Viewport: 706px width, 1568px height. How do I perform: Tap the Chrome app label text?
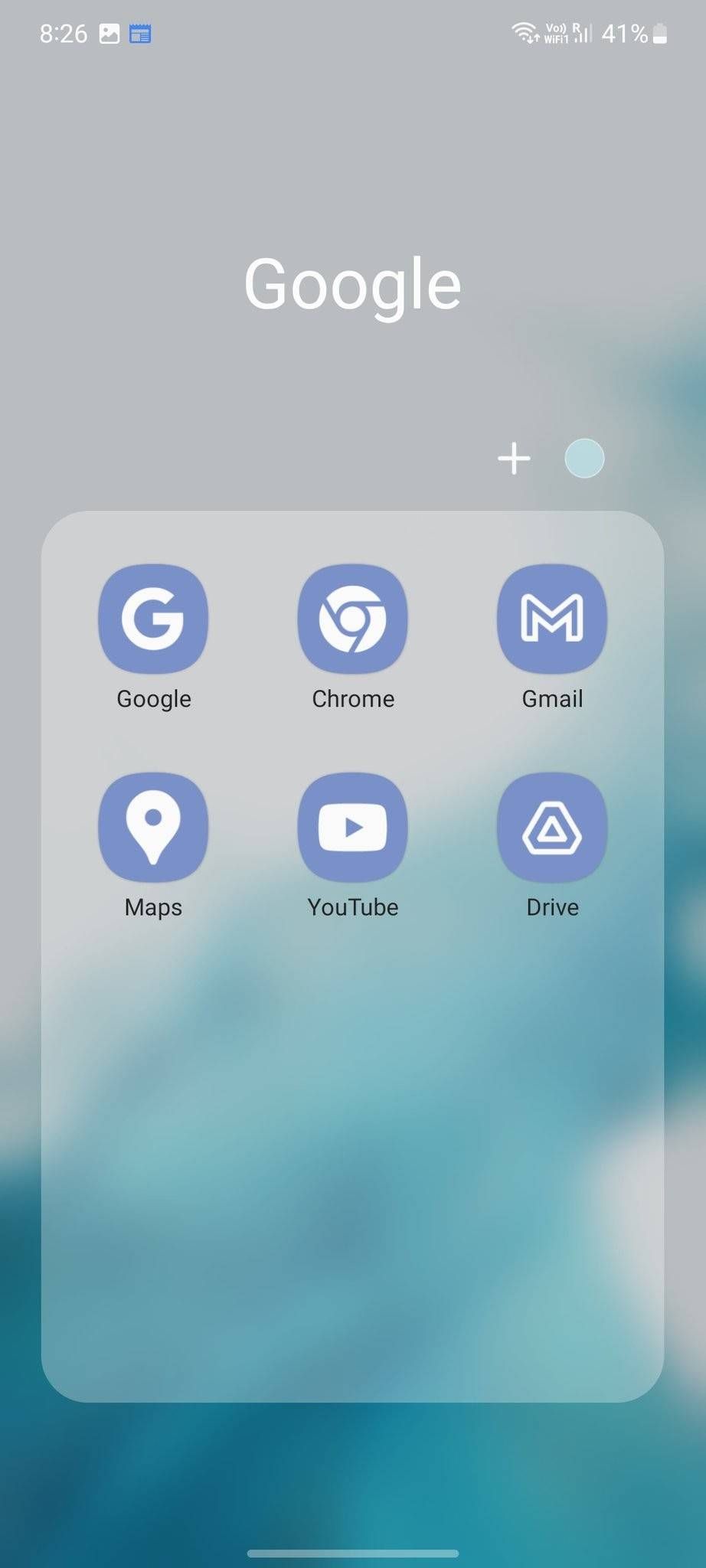click(x=352, y=697)
